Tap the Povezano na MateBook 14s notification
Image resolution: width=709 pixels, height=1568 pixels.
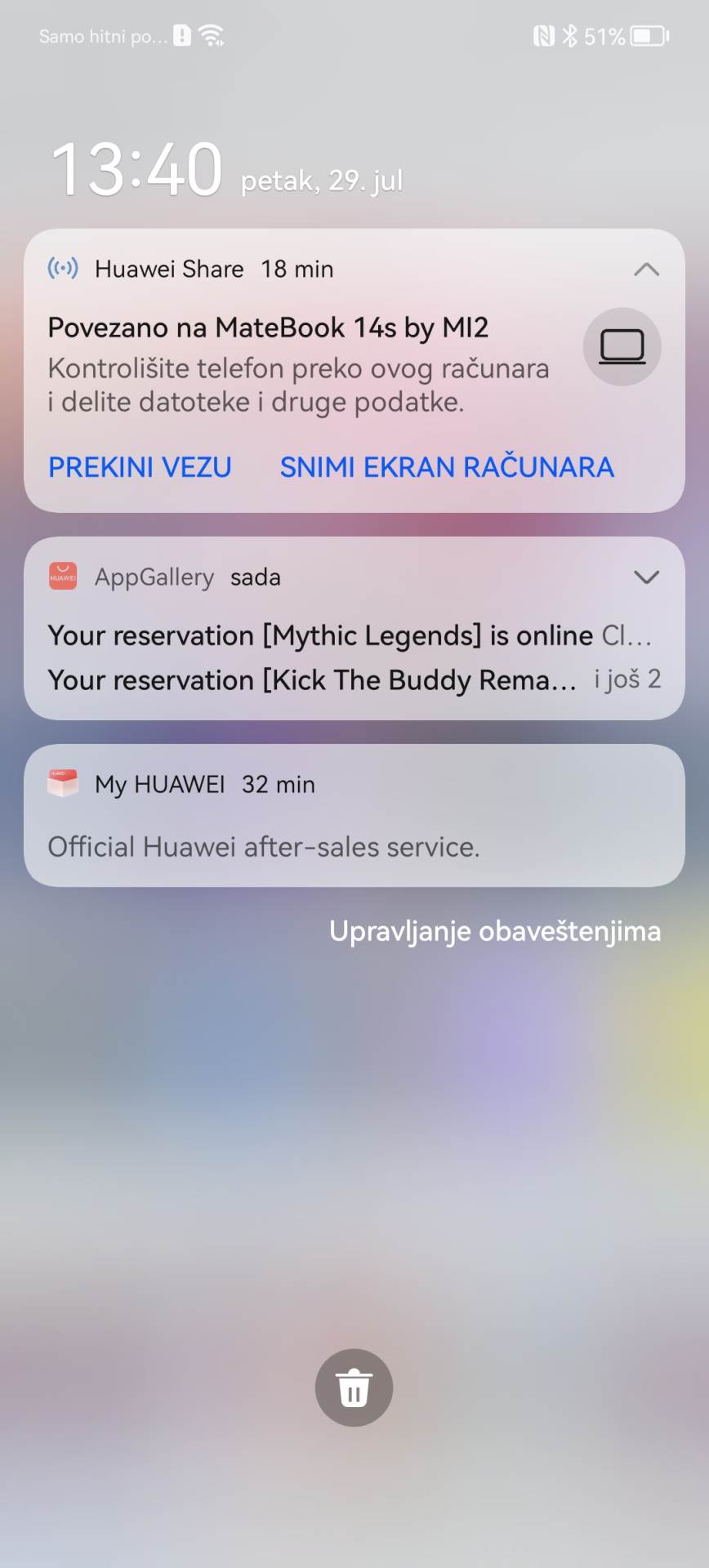[x=268, y=327]
